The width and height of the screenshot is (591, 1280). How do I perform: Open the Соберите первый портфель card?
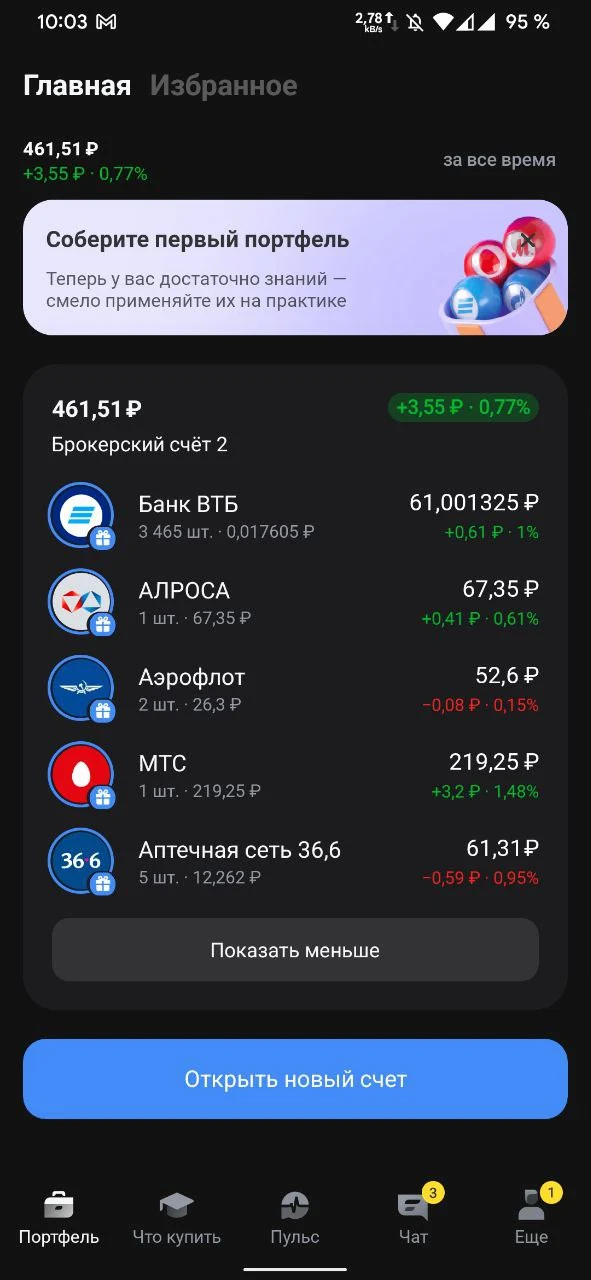pyautogui.click(x=295, y=267)
